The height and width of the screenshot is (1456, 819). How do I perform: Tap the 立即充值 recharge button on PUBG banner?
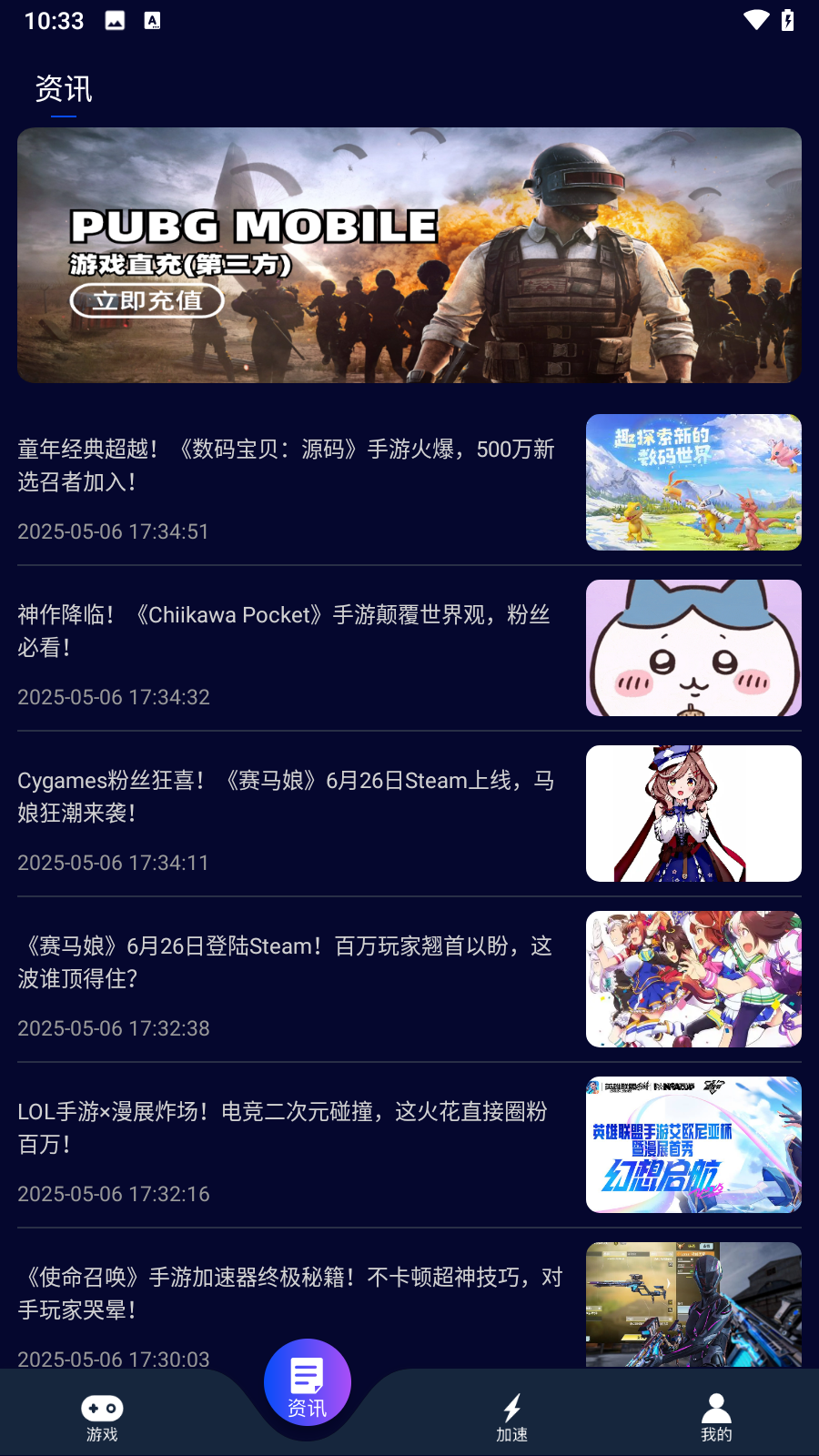[x=147, y=300]
